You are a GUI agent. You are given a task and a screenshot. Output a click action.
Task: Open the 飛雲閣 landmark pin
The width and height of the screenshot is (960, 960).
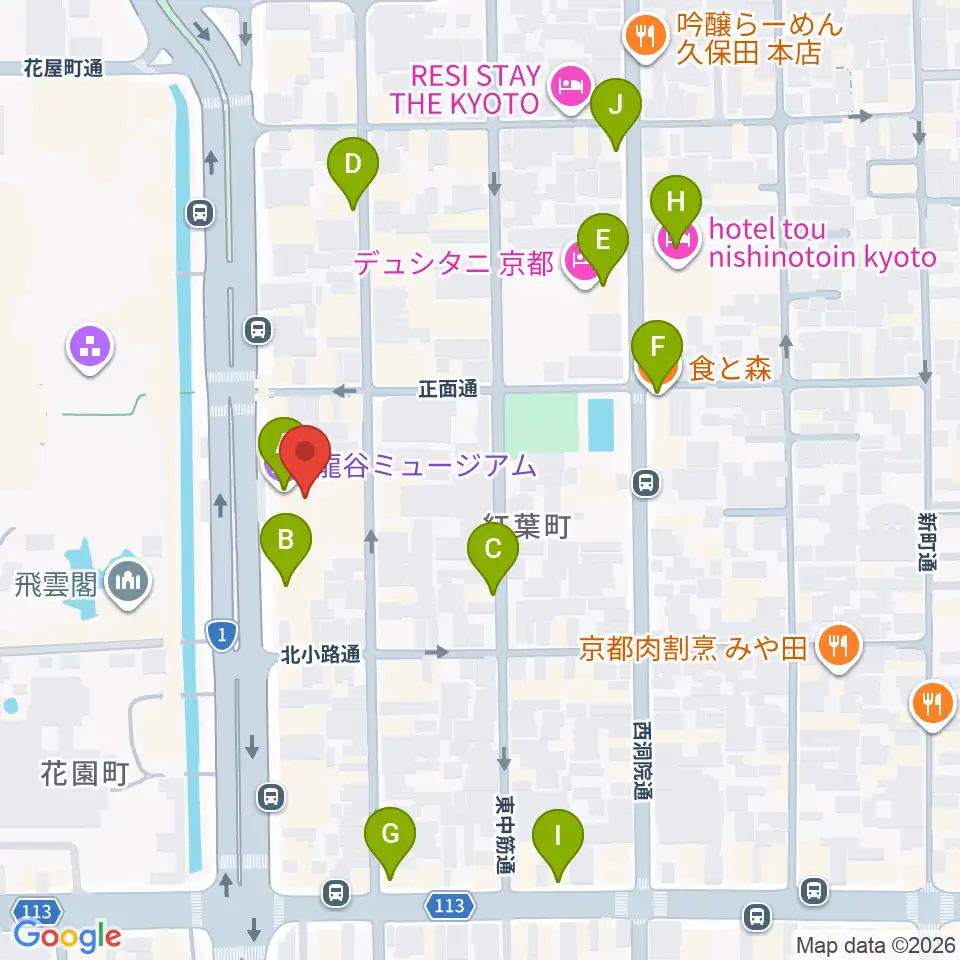coord(127,584)
